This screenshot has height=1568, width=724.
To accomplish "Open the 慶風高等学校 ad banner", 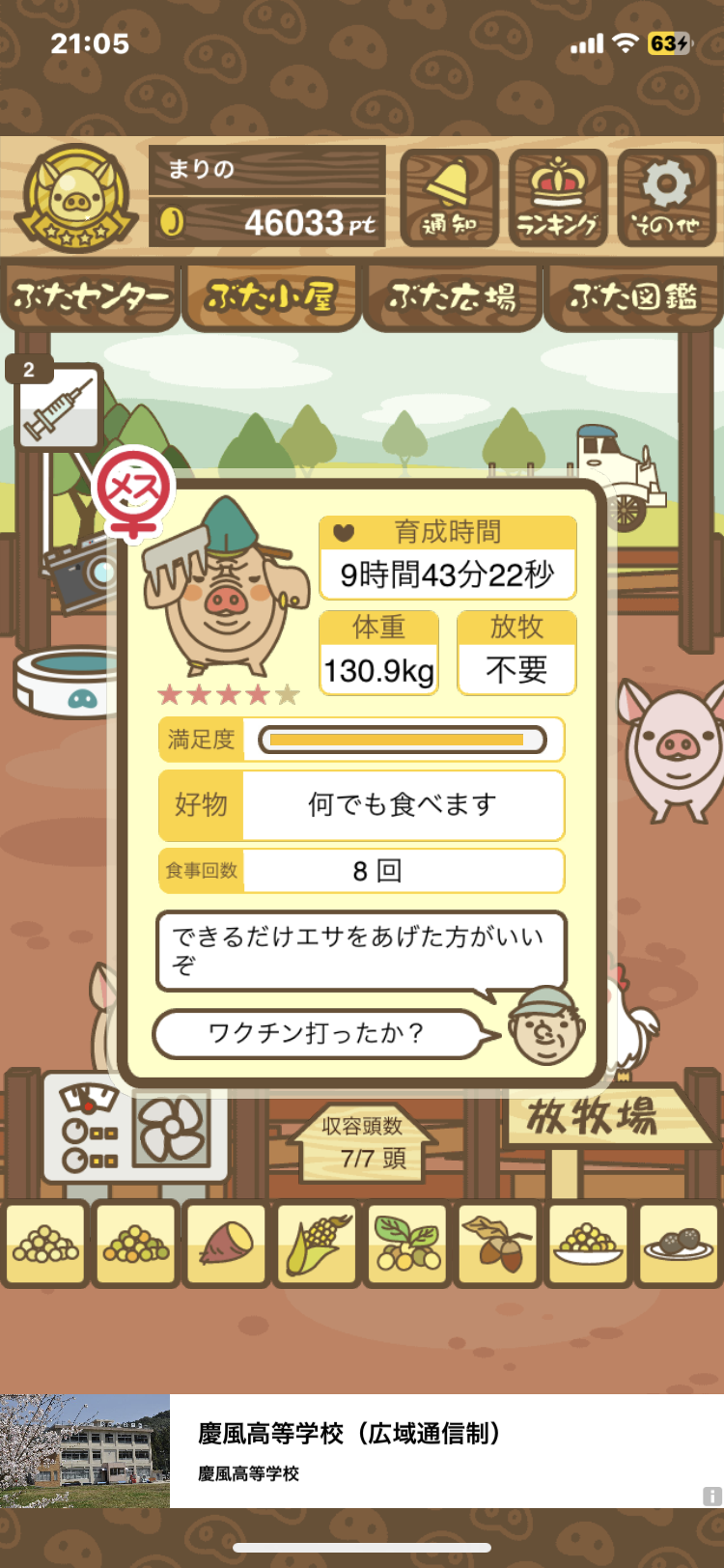I will 362,1451.
